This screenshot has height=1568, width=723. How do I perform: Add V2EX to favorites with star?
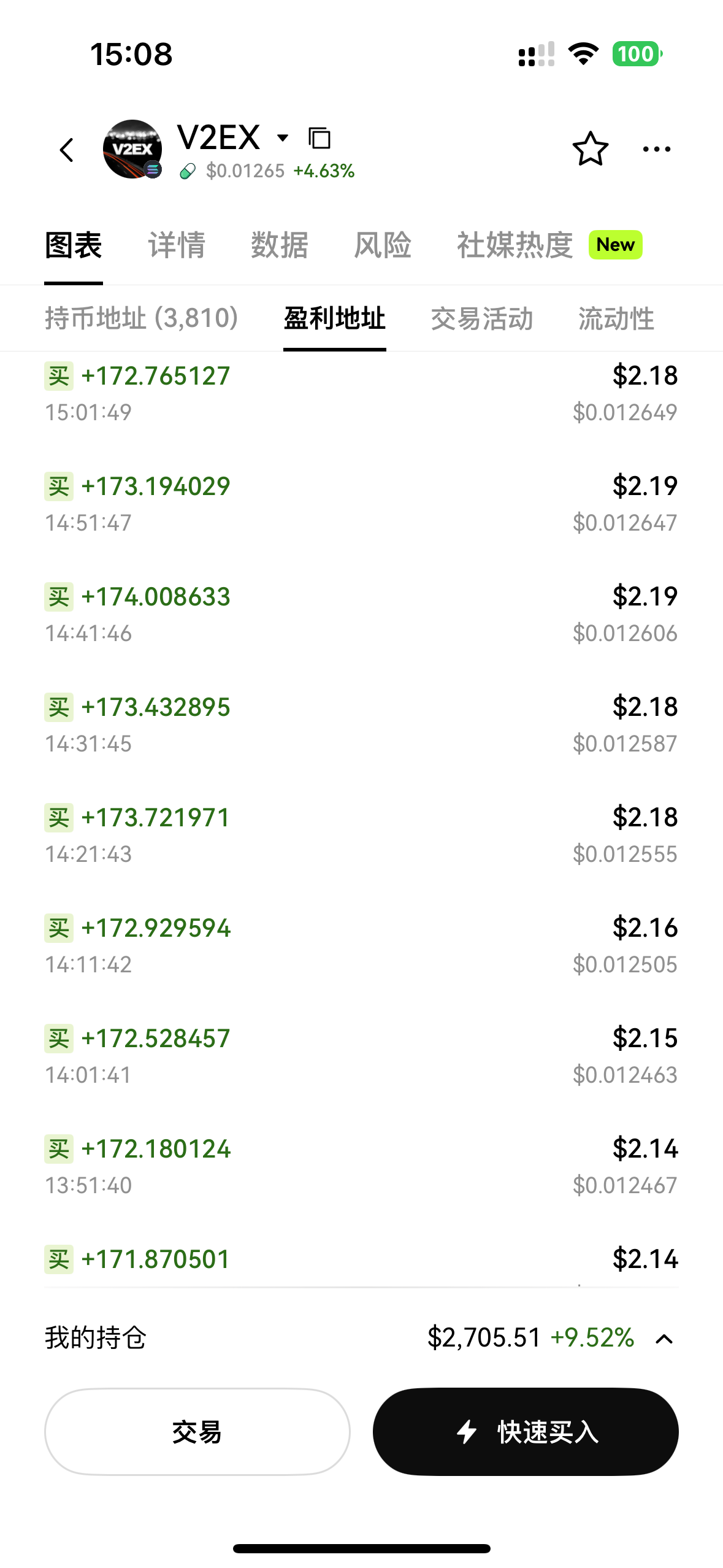tap(590, 149)
